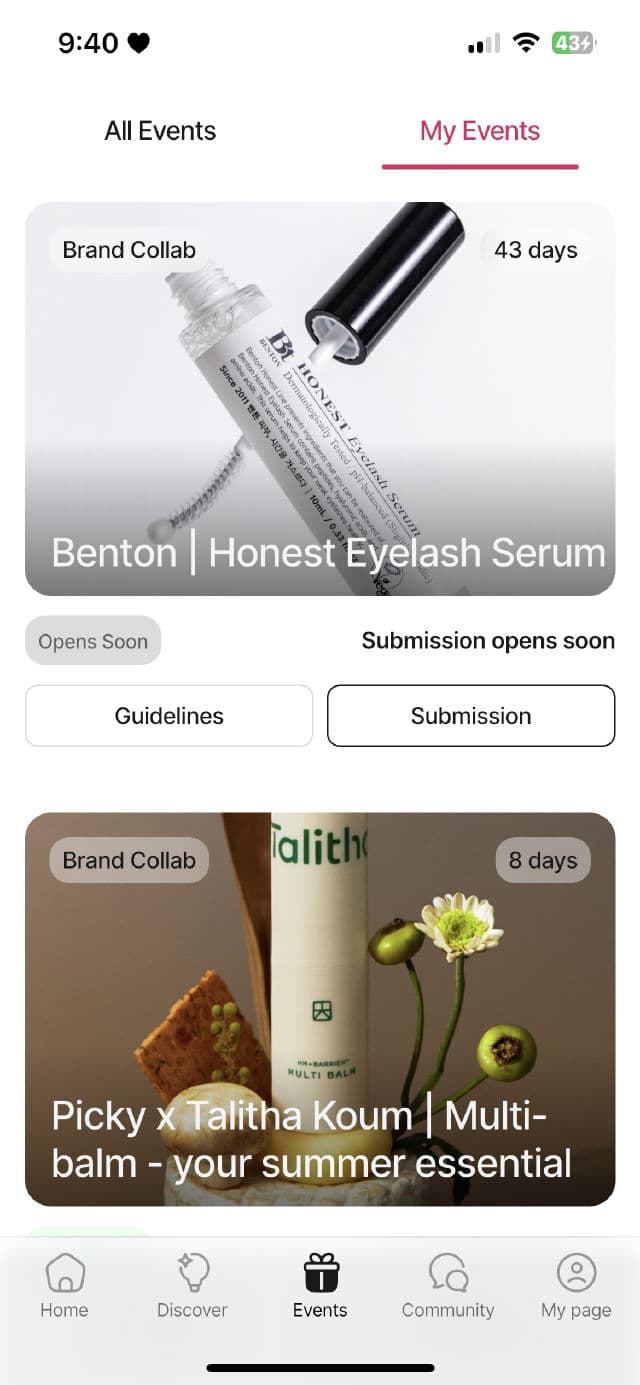Go to the Home tab
Image resolution: width=640 pixels, height=1385 pixels.
click(64, 1287)
